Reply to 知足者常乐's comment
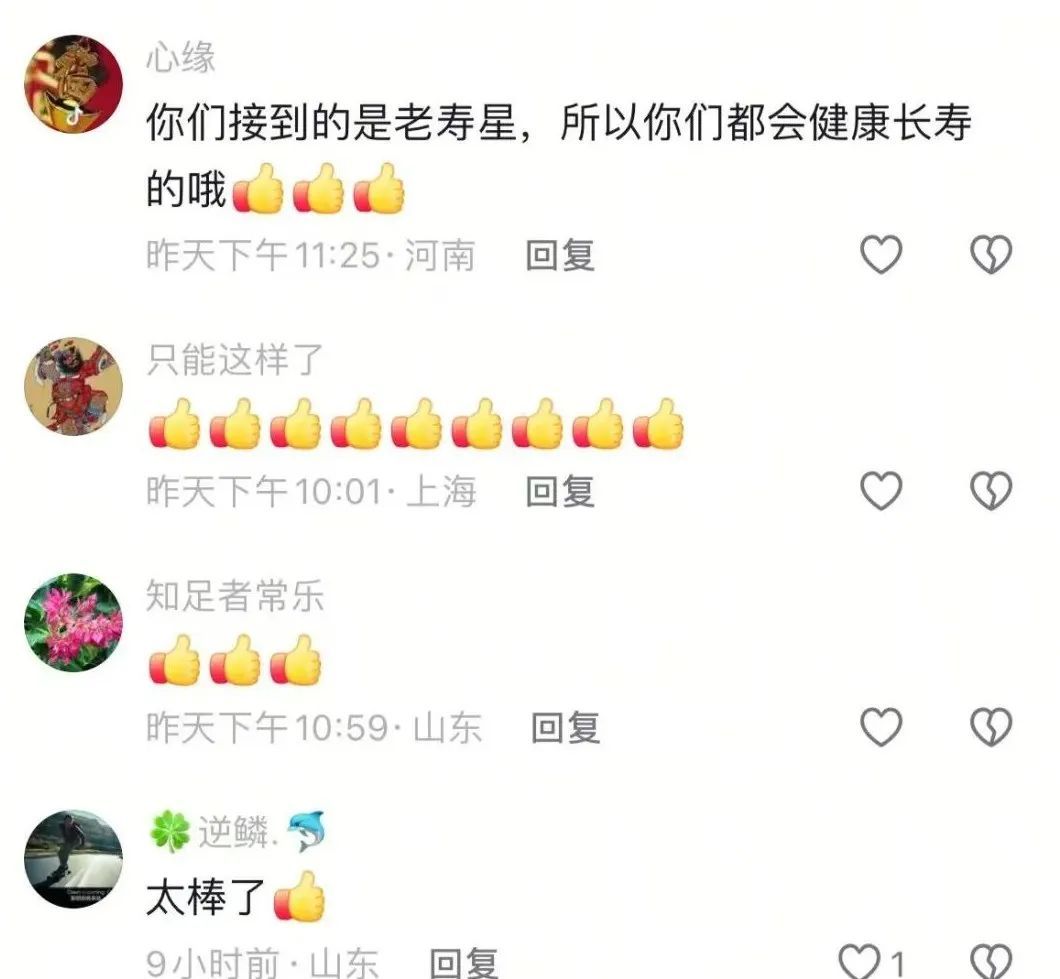The width and height of the screenshot is (1060, 979). point(564,727)
